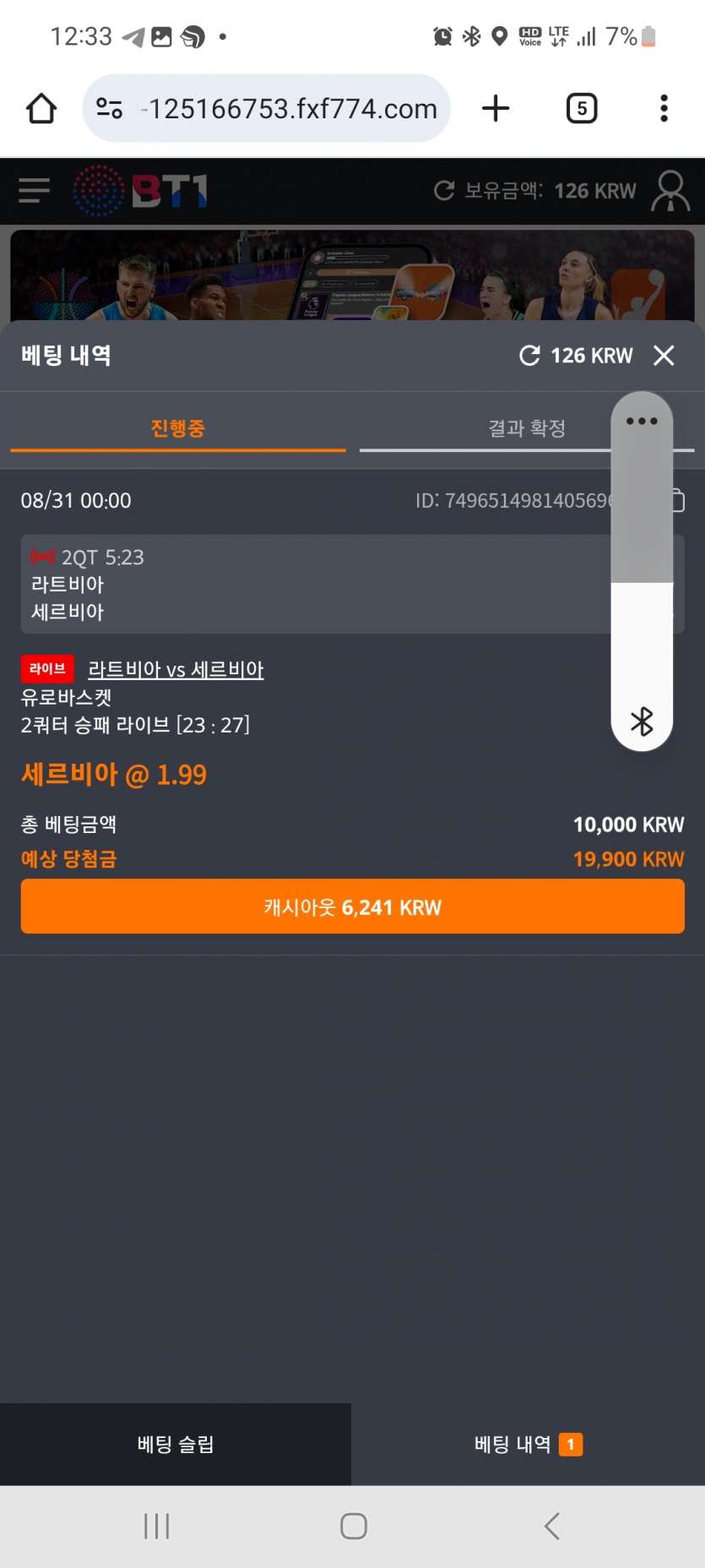Select the bottom 베팅 내역 tab
The image size is (705, 1568).
[529, 1445]
